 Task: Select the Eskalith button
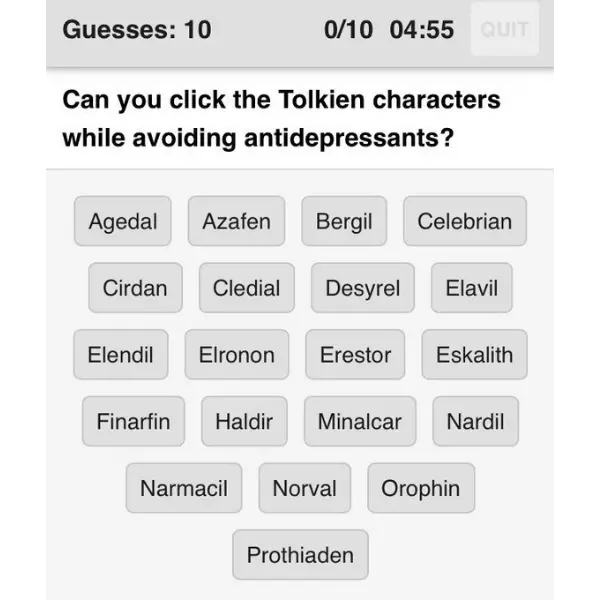[x=474, y=355]
